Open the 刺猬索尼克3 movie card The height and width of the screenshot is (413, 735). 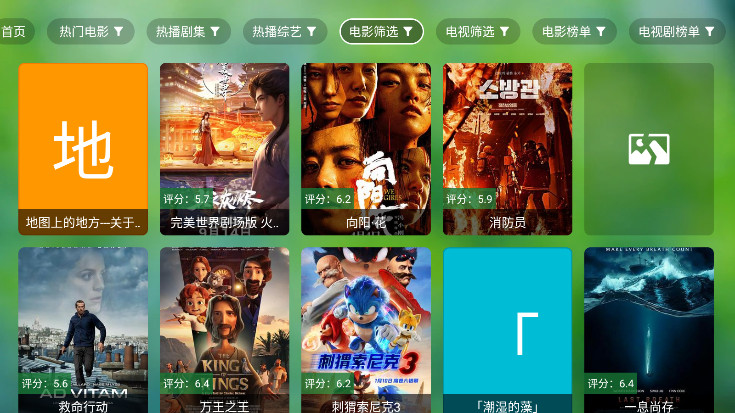click(x=366, y=330)
